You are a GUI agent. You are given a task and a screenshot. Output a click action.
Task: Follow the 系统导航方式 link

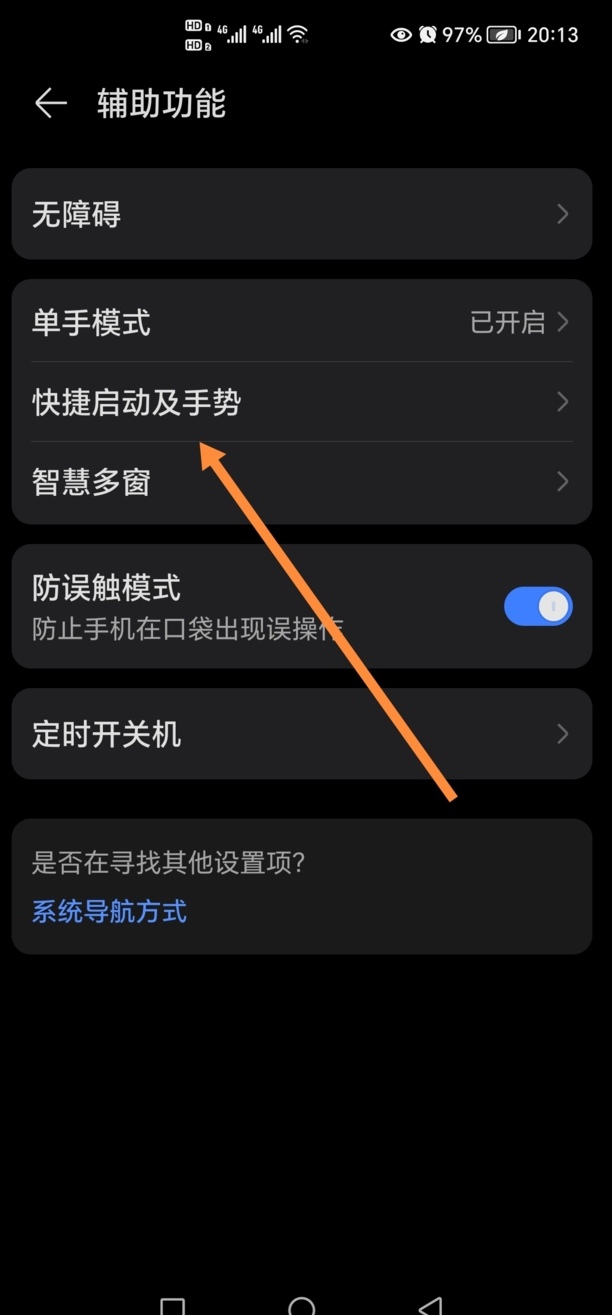109,911
